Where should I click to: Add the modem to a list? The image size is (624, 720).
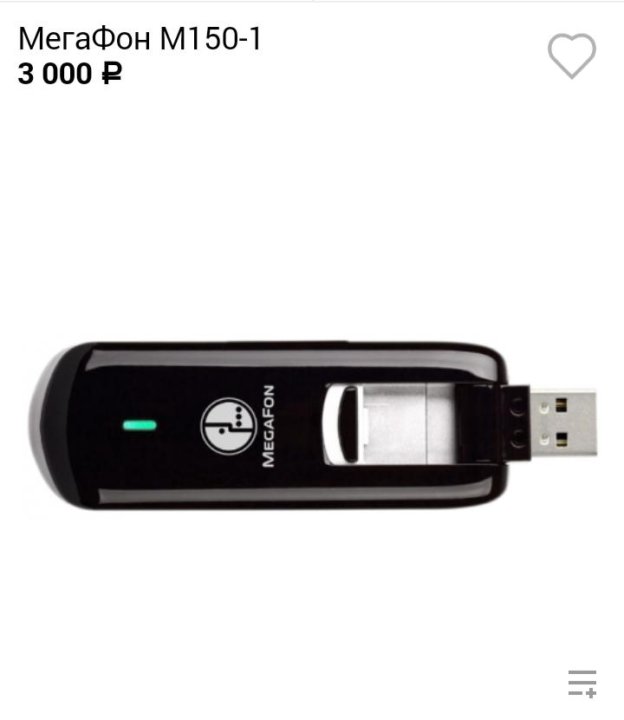click(x=582, y=683)
